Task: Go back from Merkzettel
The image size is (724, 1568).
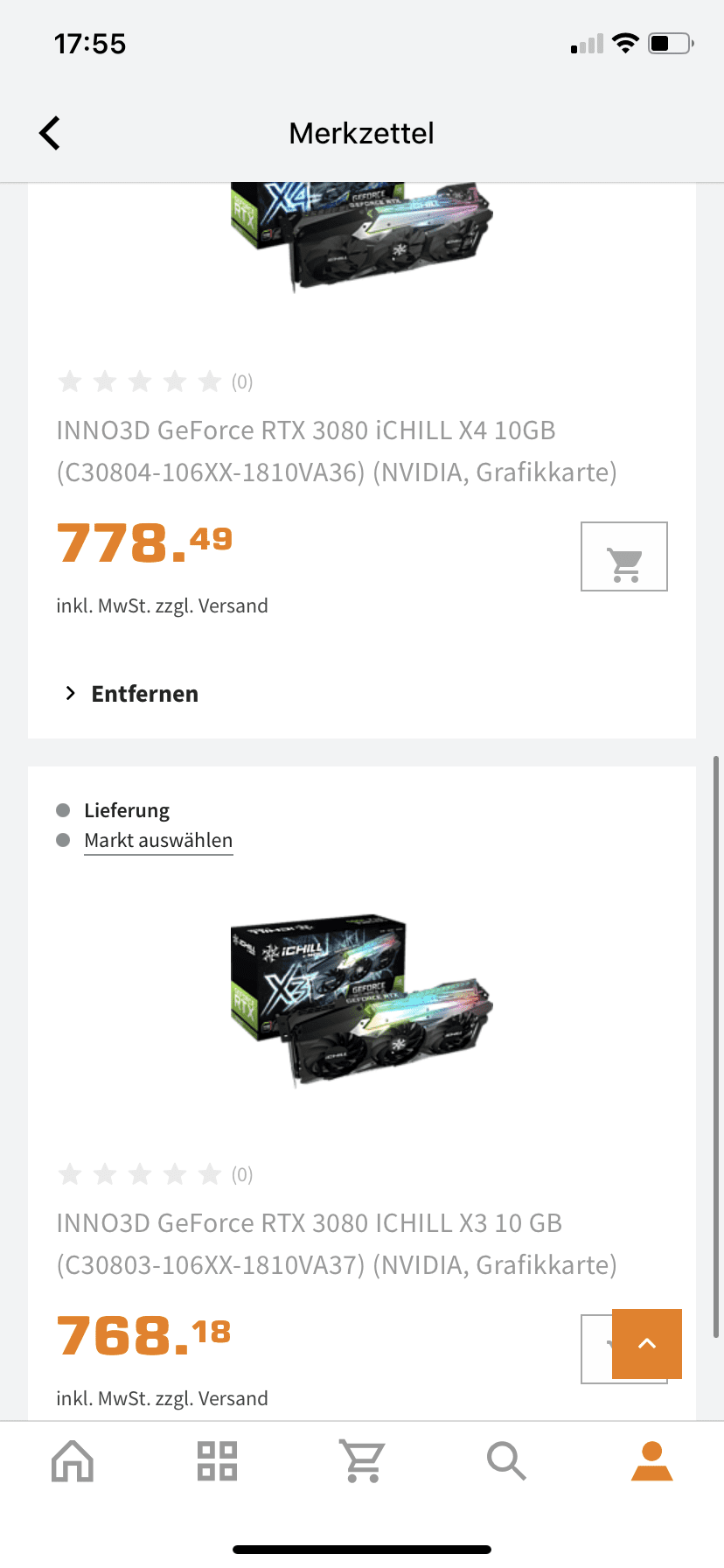Action: point(50,133)
